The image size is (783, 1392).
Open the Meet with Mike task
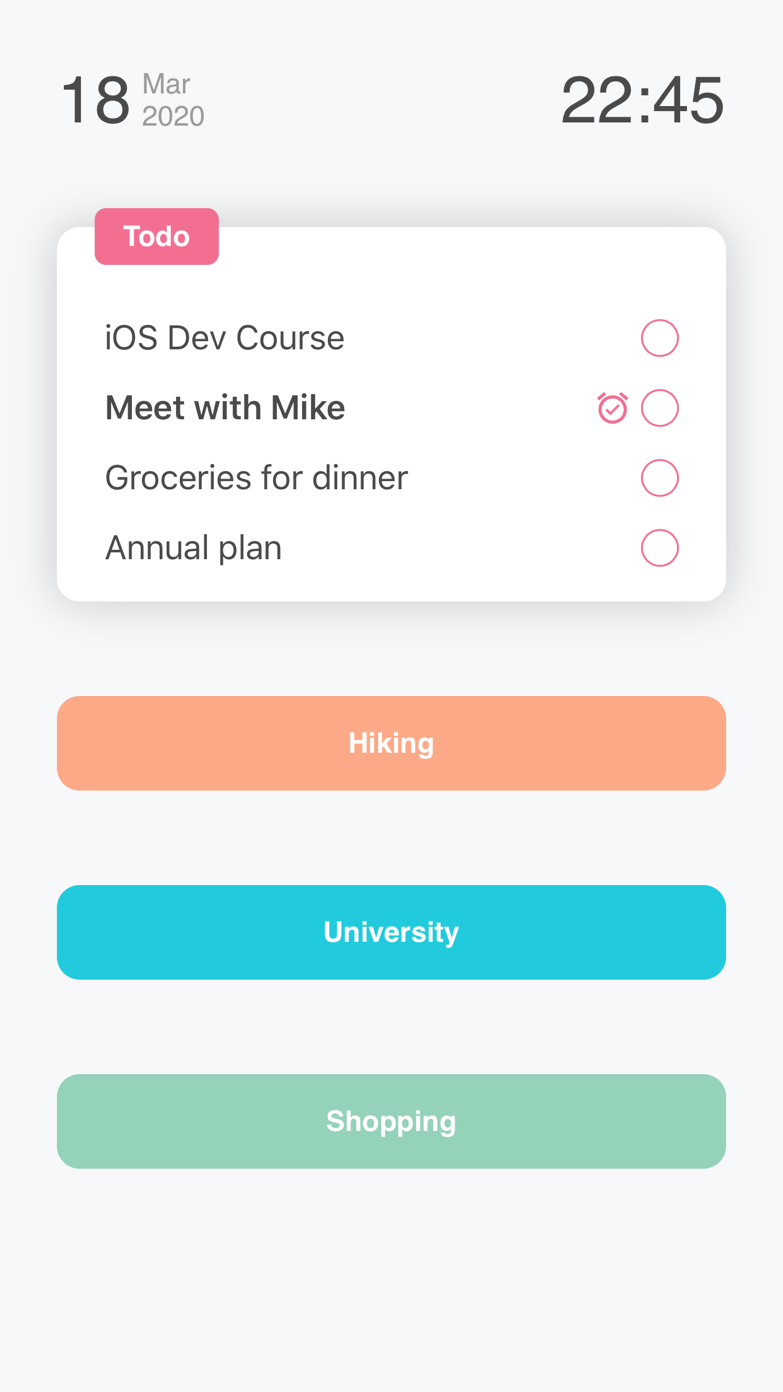tap(225, 408)
